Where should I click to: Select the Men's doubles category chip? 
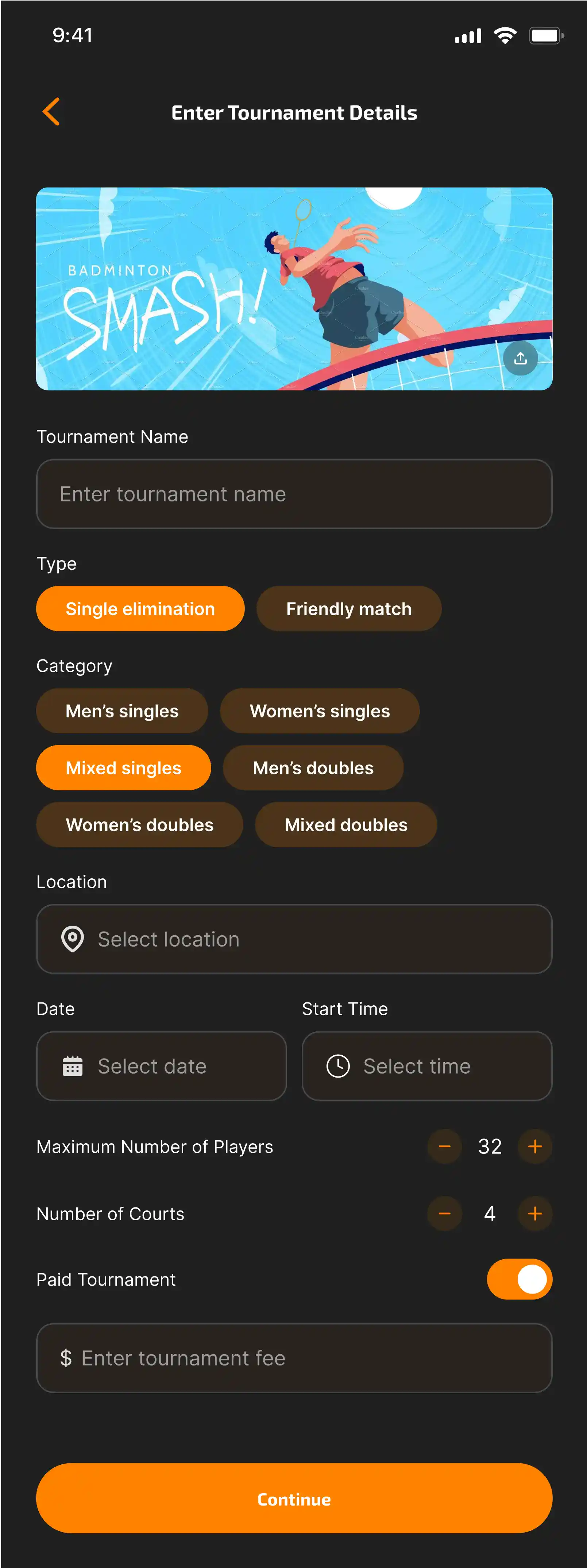tap(313, 767)
